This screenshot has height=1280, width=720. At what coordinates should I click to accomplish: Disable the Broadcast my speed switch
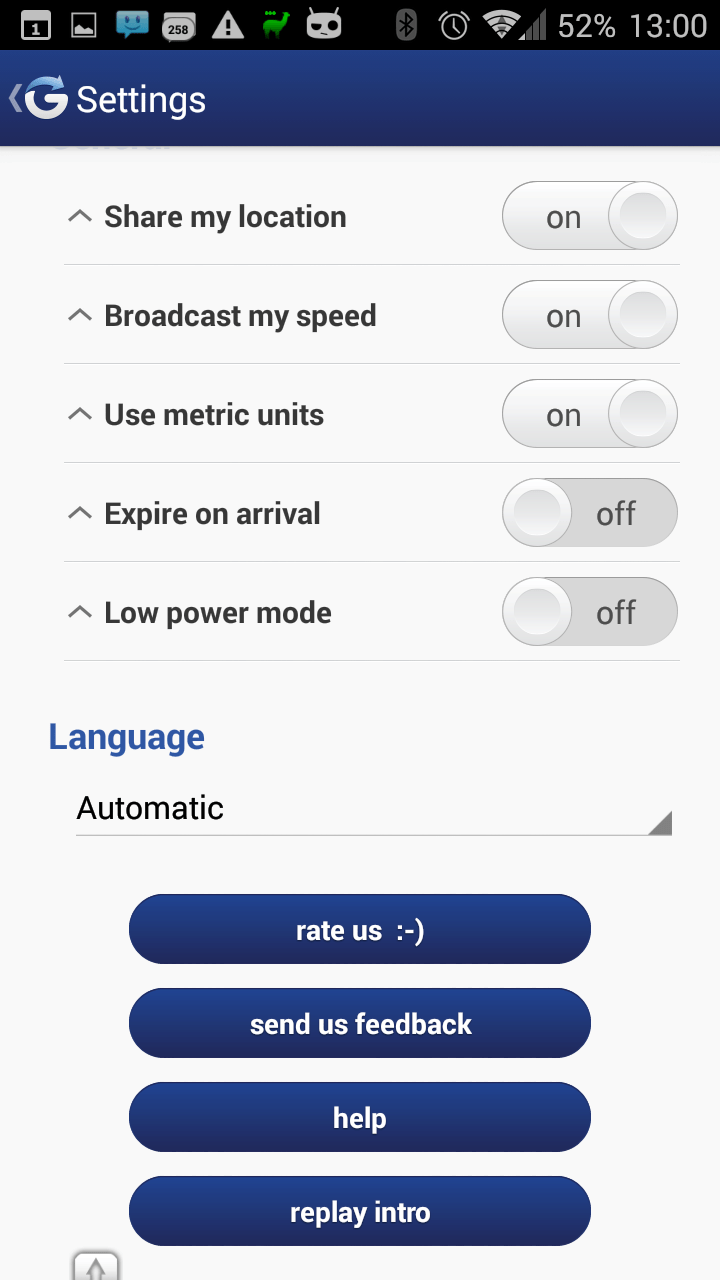point(589,315)
